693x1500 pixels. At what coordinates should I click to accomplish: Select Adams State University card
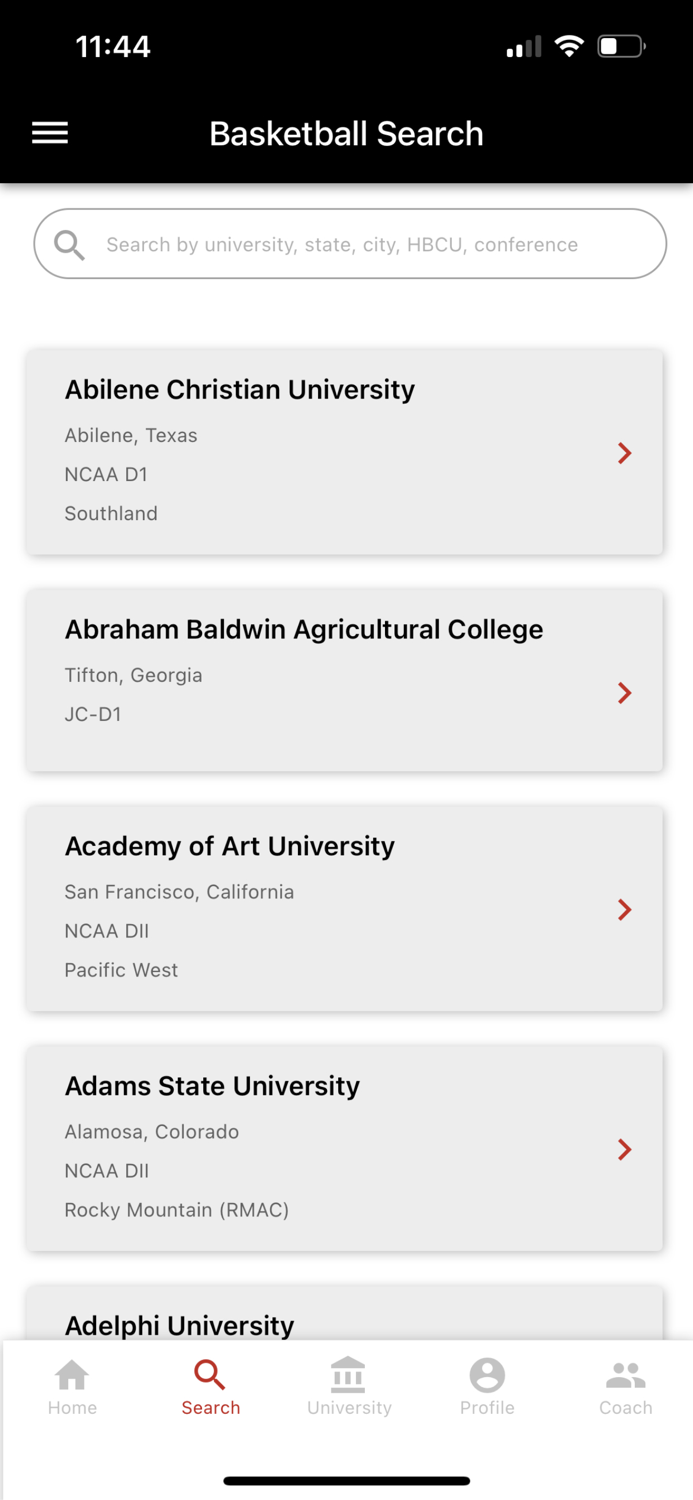click(345, 1148)
